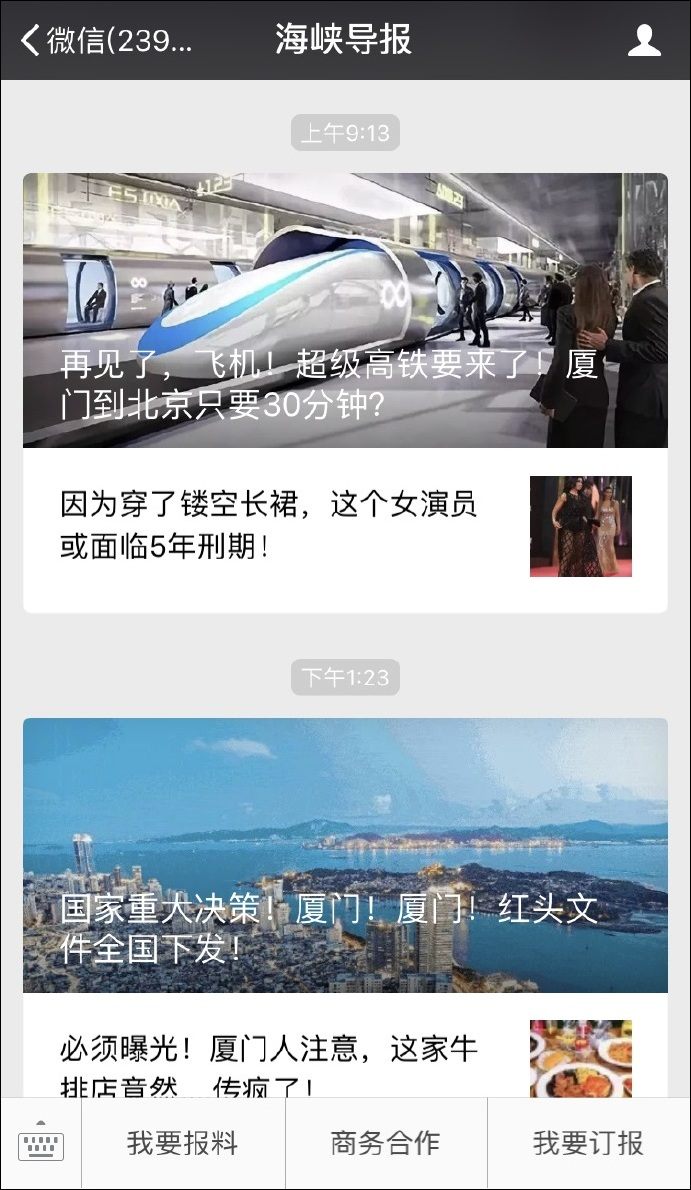
Task: Open the 我要报料 menu
Action: click(183, 1144)
